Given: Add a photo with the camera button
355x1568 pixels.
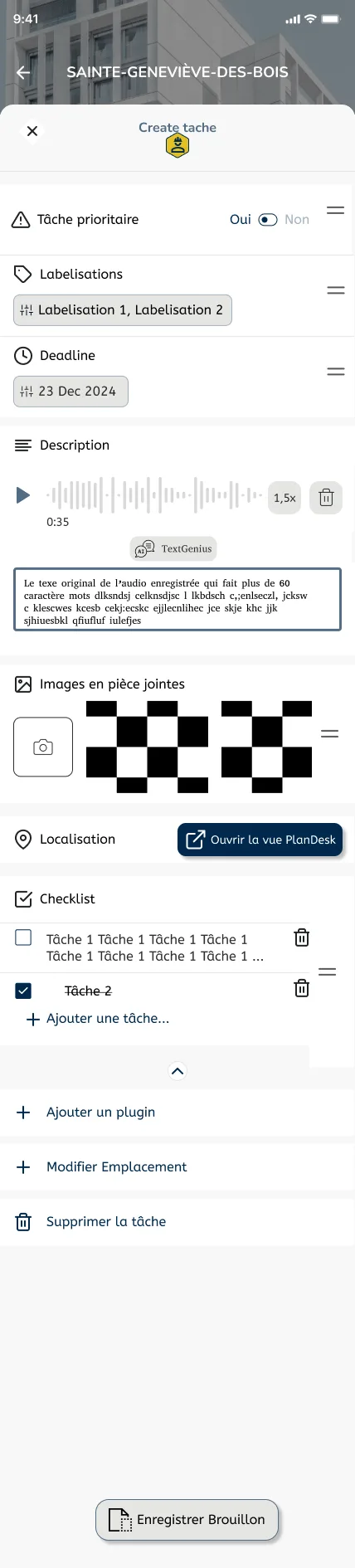Looking at the screenshot, I should [x=43, y=747].
